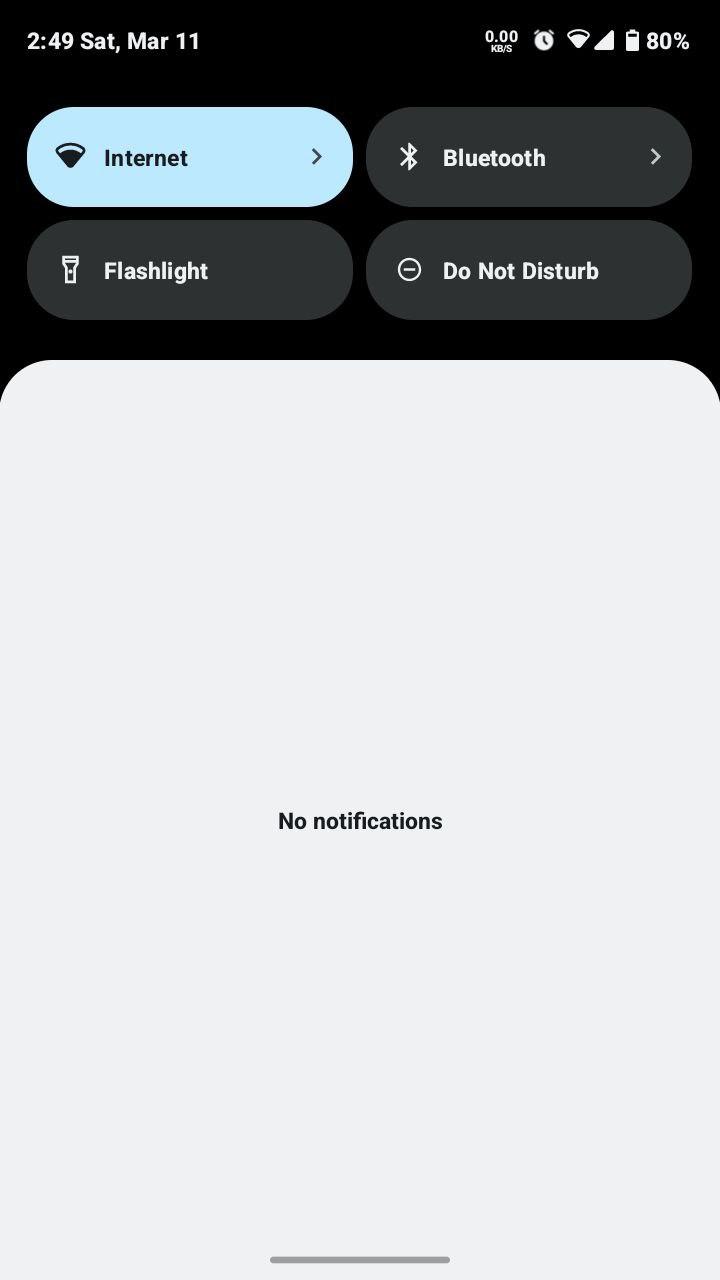Turn on the Flashlight

point(190,270)
